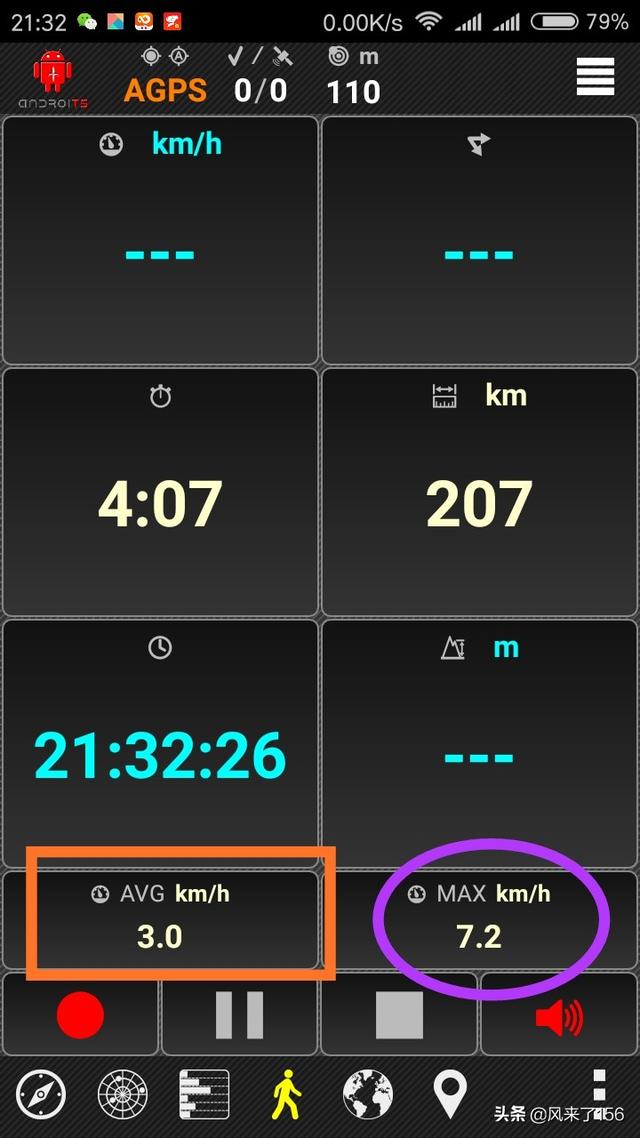Tap the AGPS status indicator
640x1138 pixels.
click(x=165, y=91)
